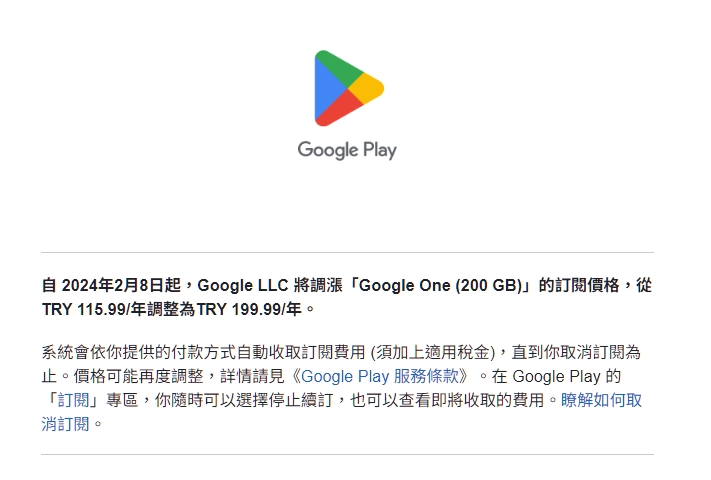Tap the 瞭解如何取消訂閱 link
711x480 pixels.
[600, 400]
